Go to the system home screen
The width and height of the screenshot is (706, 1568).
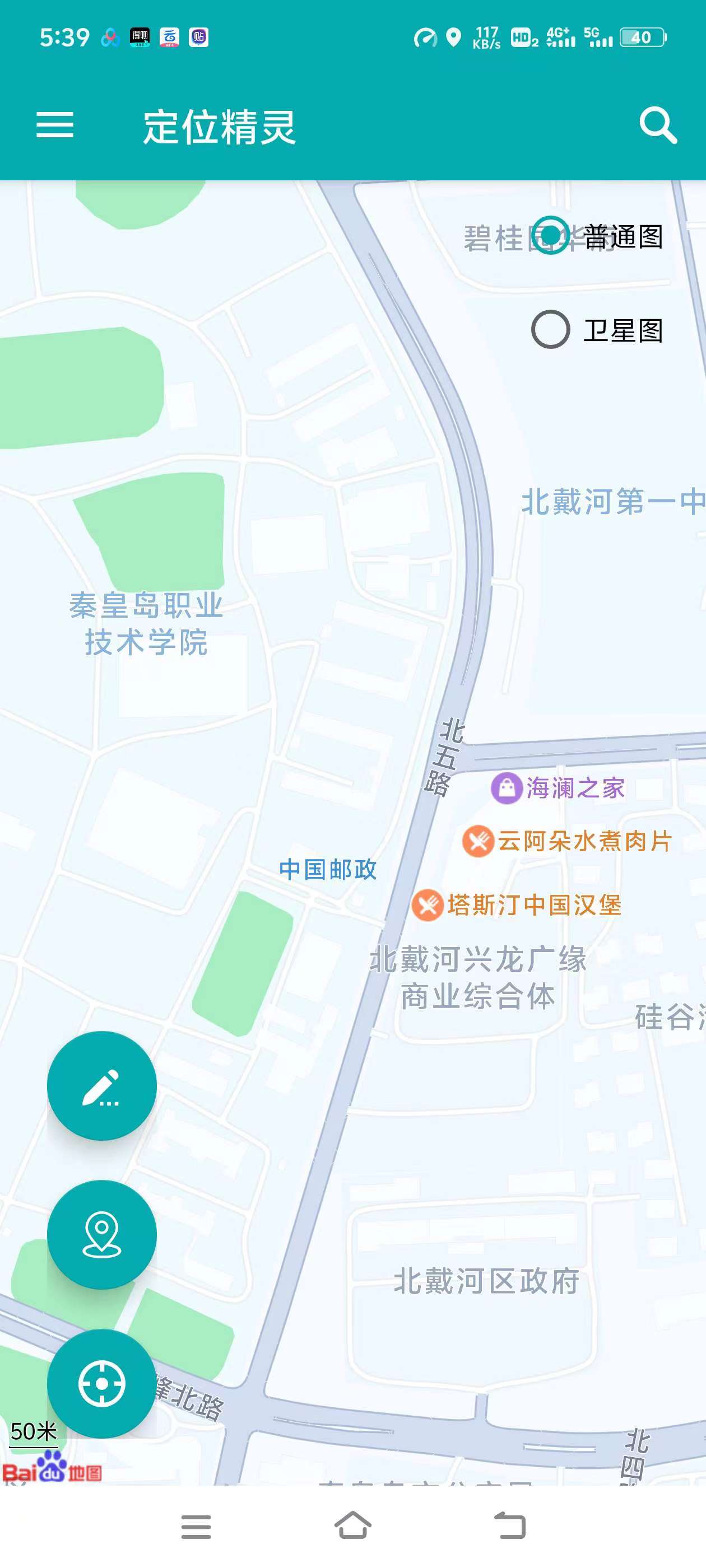[x=352, y=1526]
